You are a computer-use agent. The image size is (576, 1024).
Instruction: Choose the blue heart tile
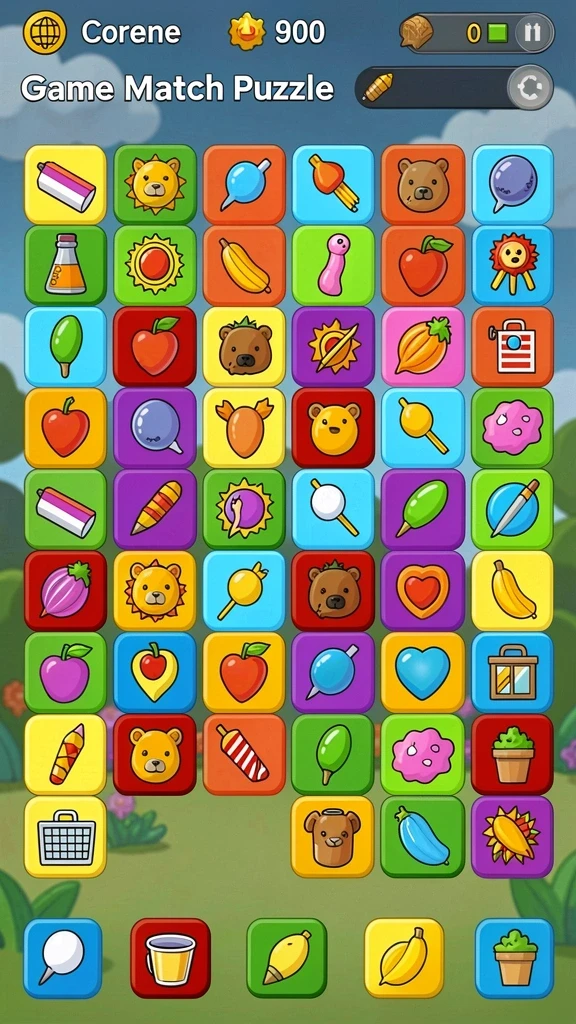click(x=423, y=673)
